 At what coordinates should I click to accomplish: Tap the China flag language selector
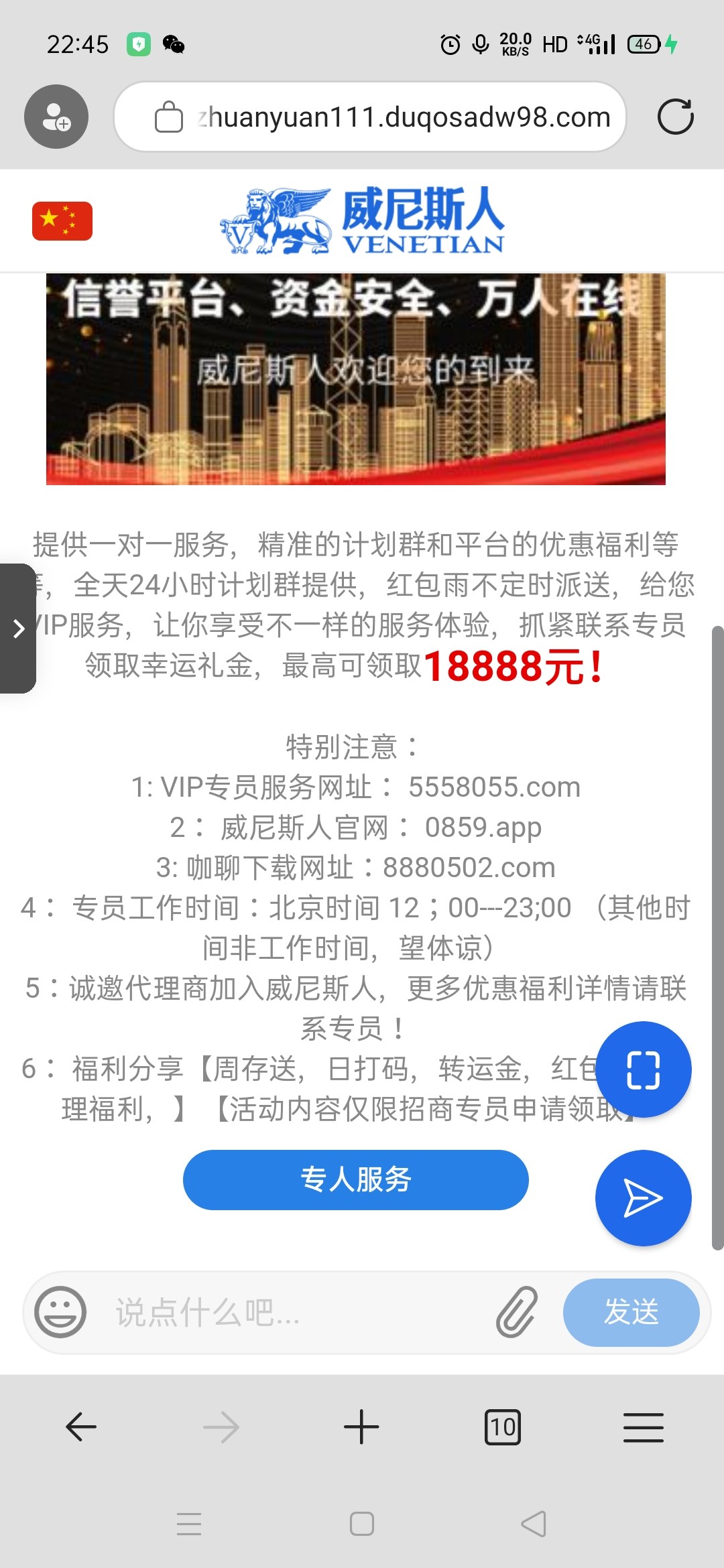click(62, 220)
